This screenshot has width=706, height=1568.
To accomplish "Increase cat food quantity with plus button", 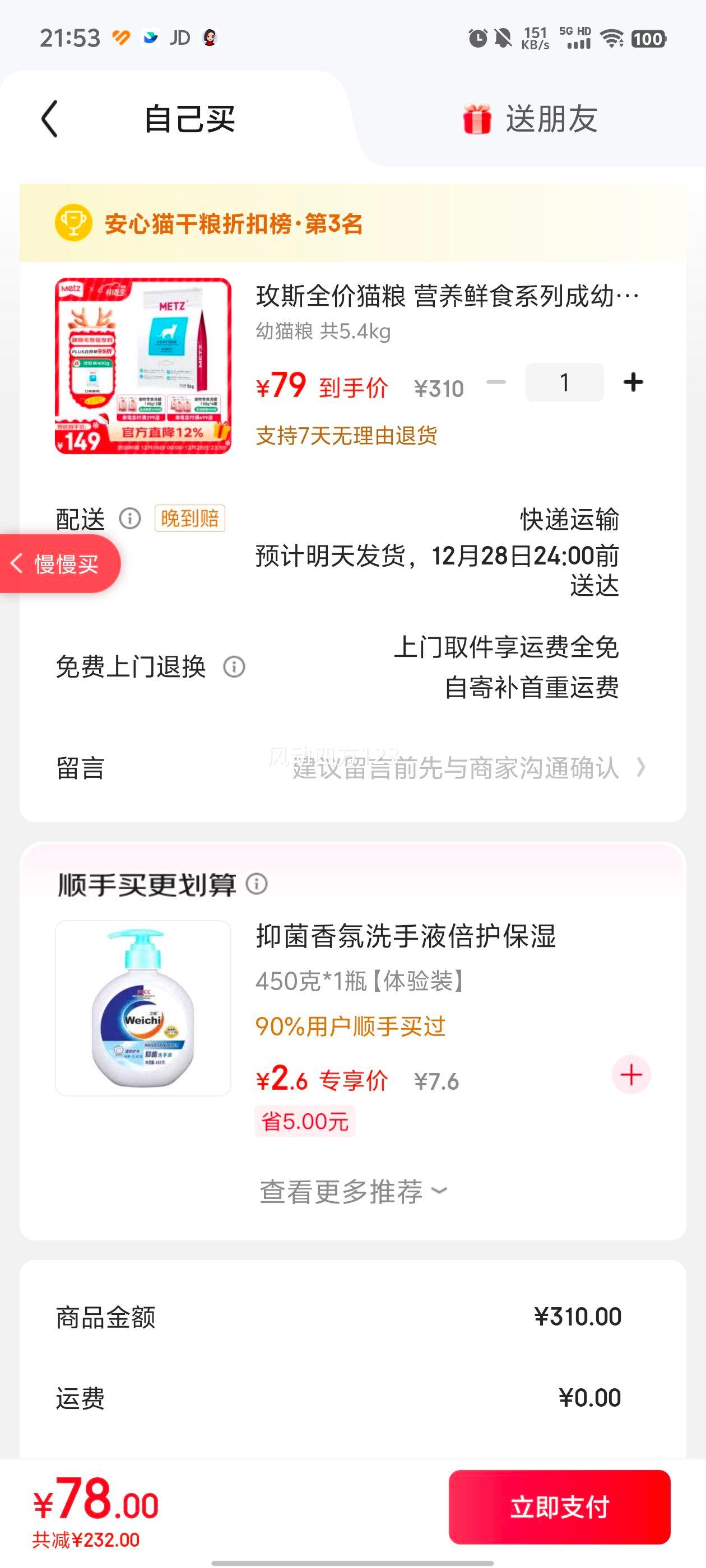I will pyautogui.click(x=634, y=382).
